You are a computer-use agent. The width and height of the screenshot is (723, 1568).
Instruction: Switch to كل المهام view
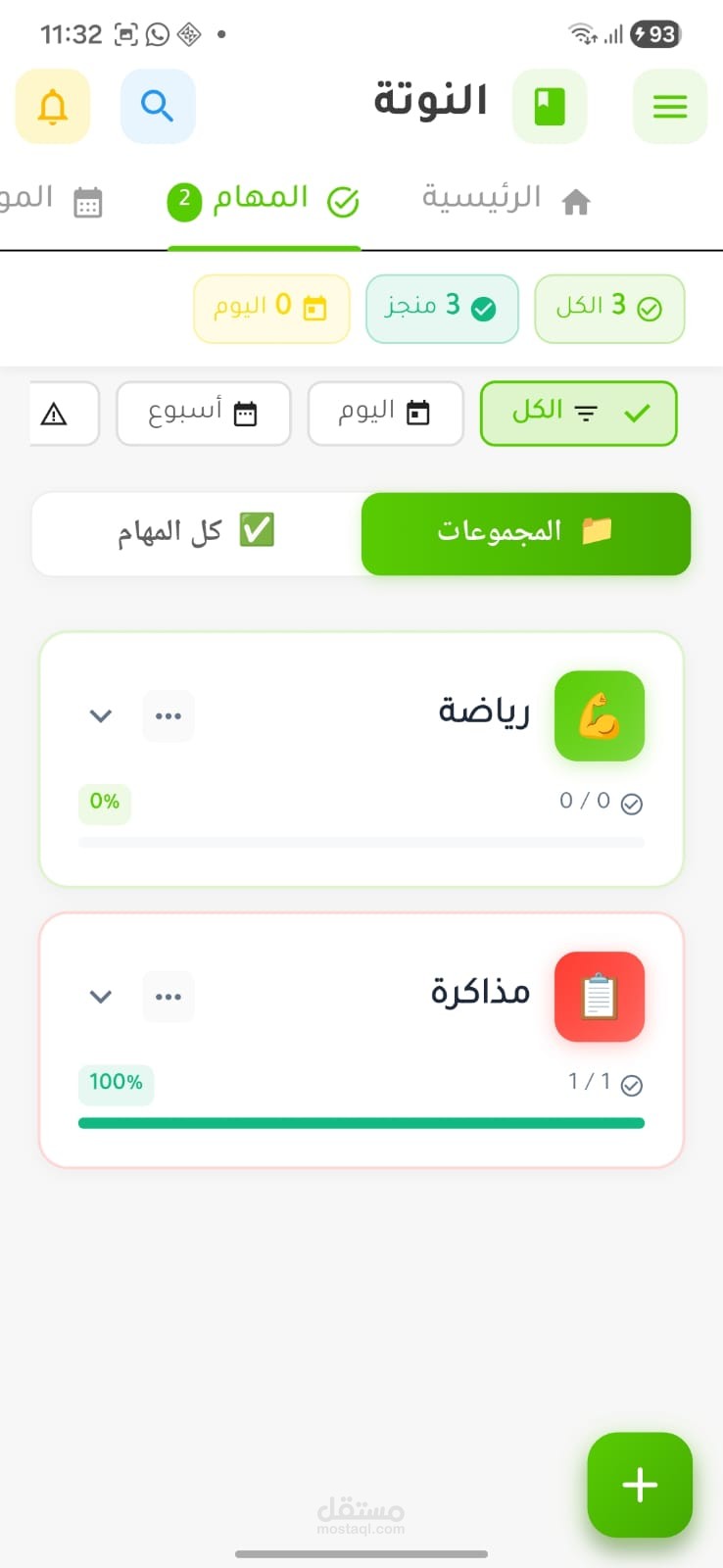[197, 533]
